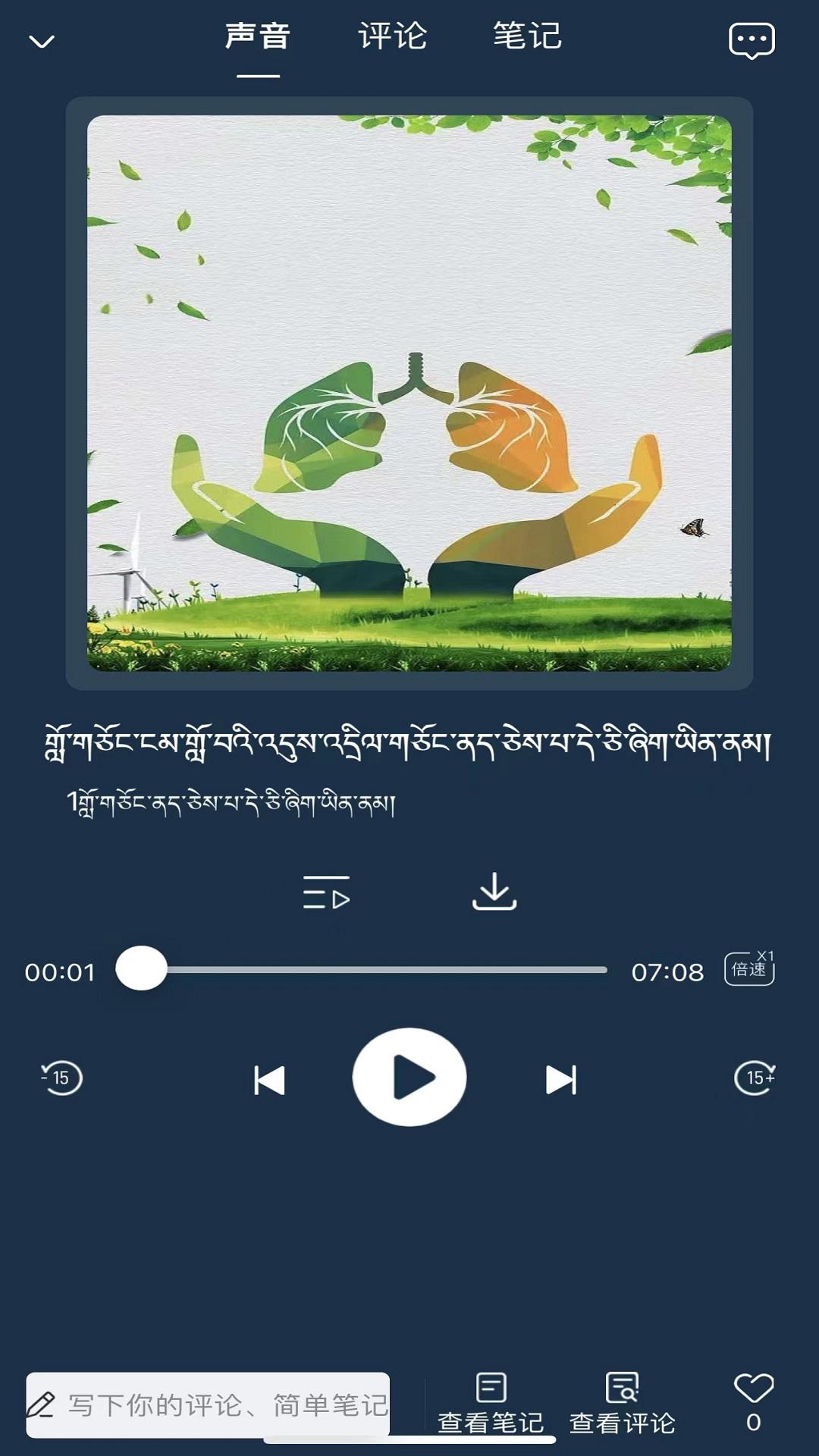This screenshot has height=1456, width=819.
Task: Switch to the 笔记 tab
Action: point(526,38)
